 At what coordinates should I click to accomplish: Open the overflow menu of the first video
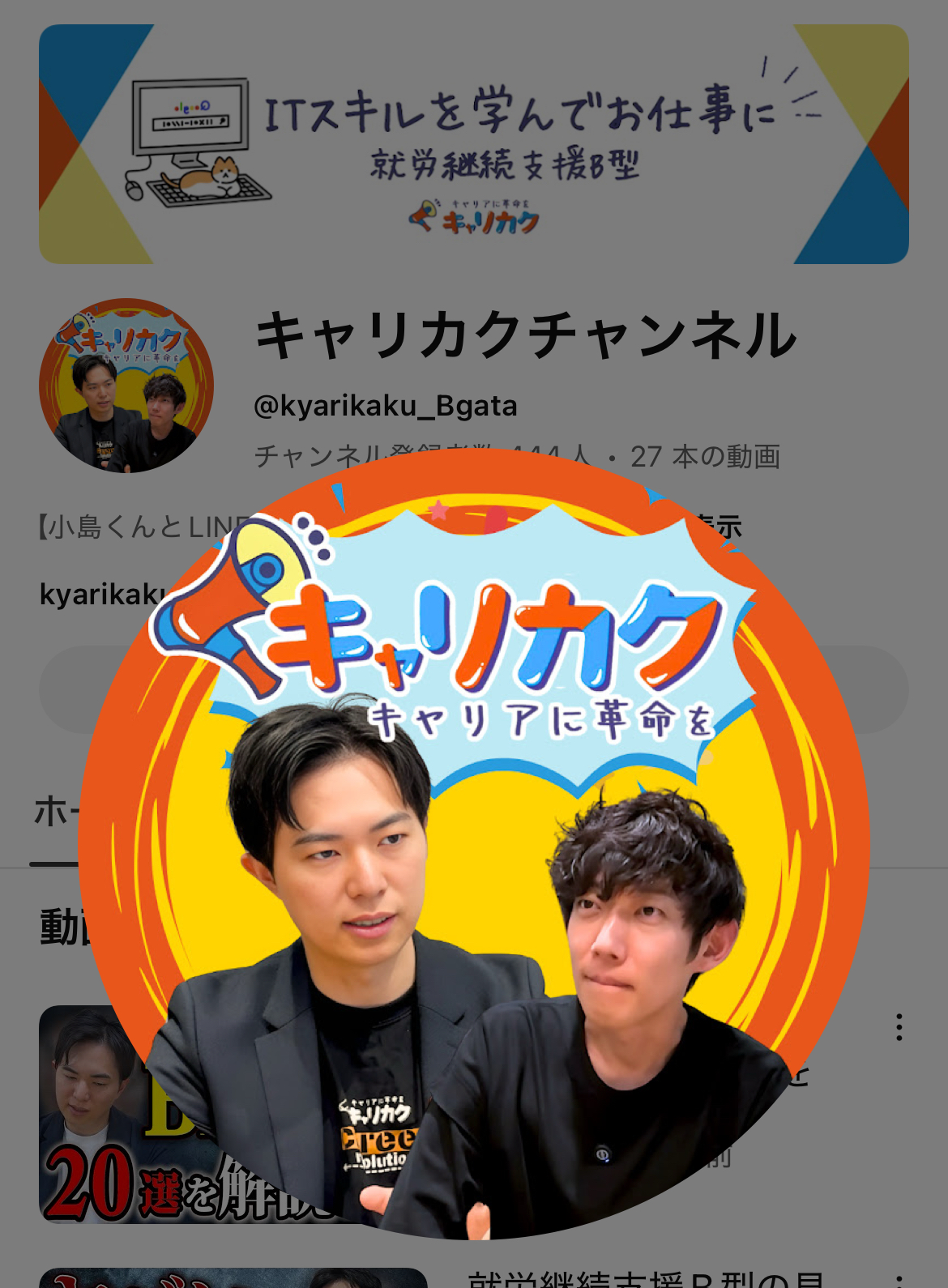[899, 1026]
